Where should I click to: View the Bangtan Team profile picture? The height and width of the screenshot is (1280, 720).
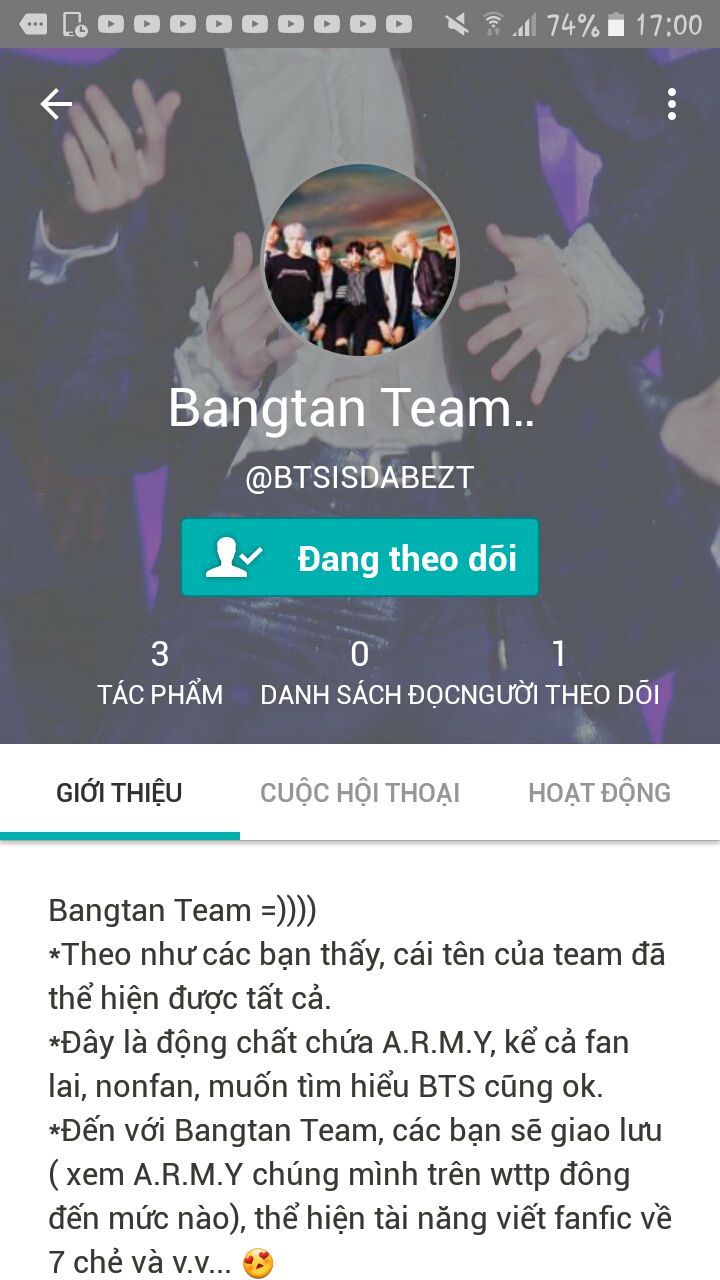pyautogui.click(x=360, y=260)
